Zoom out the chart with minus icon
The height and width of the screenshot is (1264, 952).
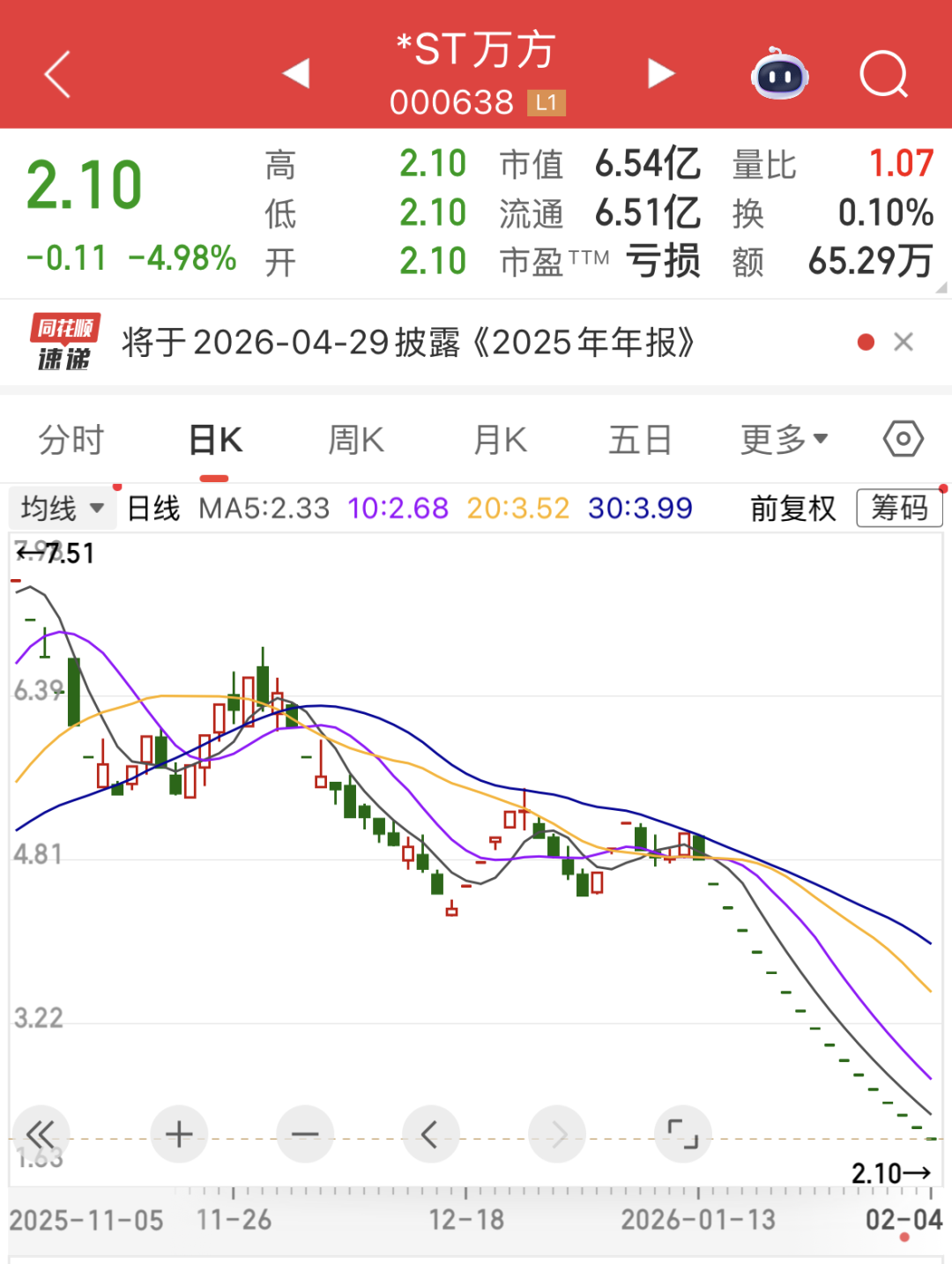click(304, 1135)
